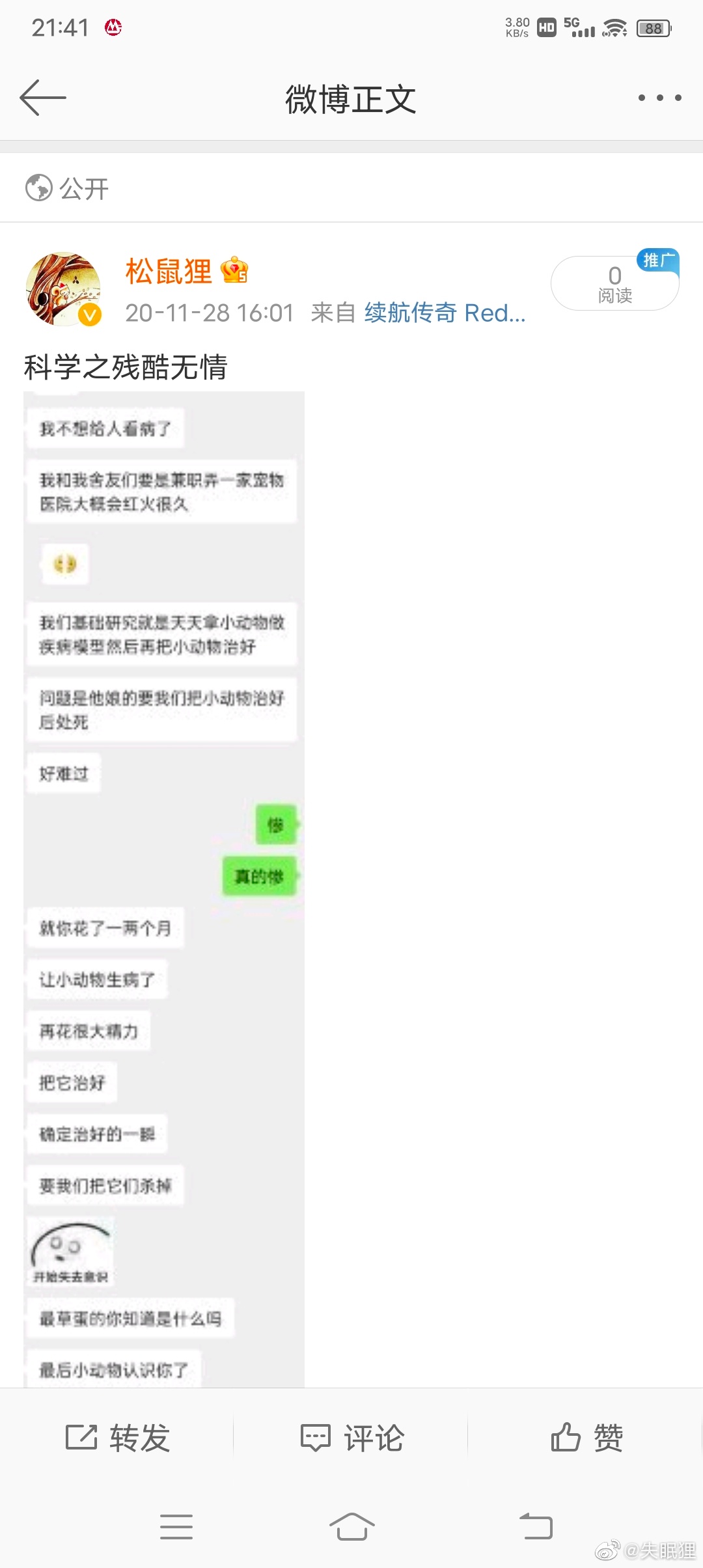Tap the username 松鼠狸
The width and height of the screenshot is (703, 1568).
[x=169, y=272]
